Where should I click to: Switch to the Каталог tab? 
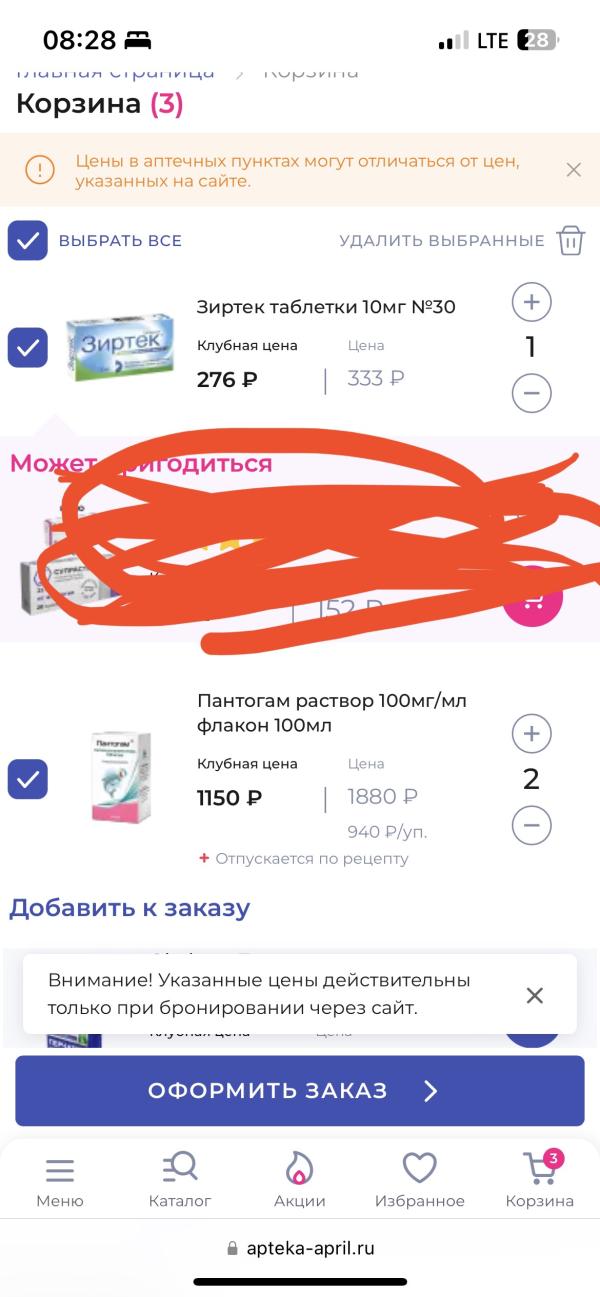click(x=180, y=1181)
